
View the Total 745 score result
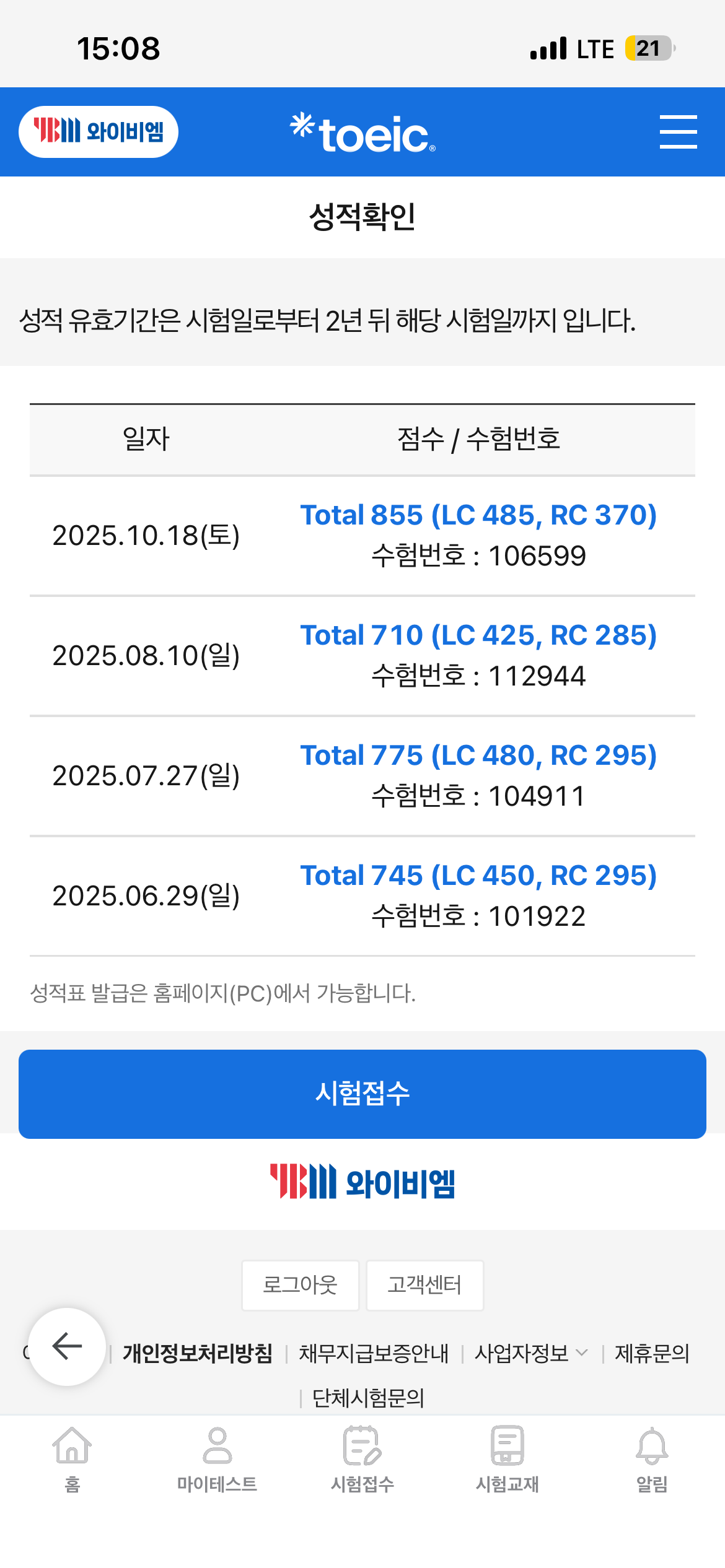[x=478, y=876]
